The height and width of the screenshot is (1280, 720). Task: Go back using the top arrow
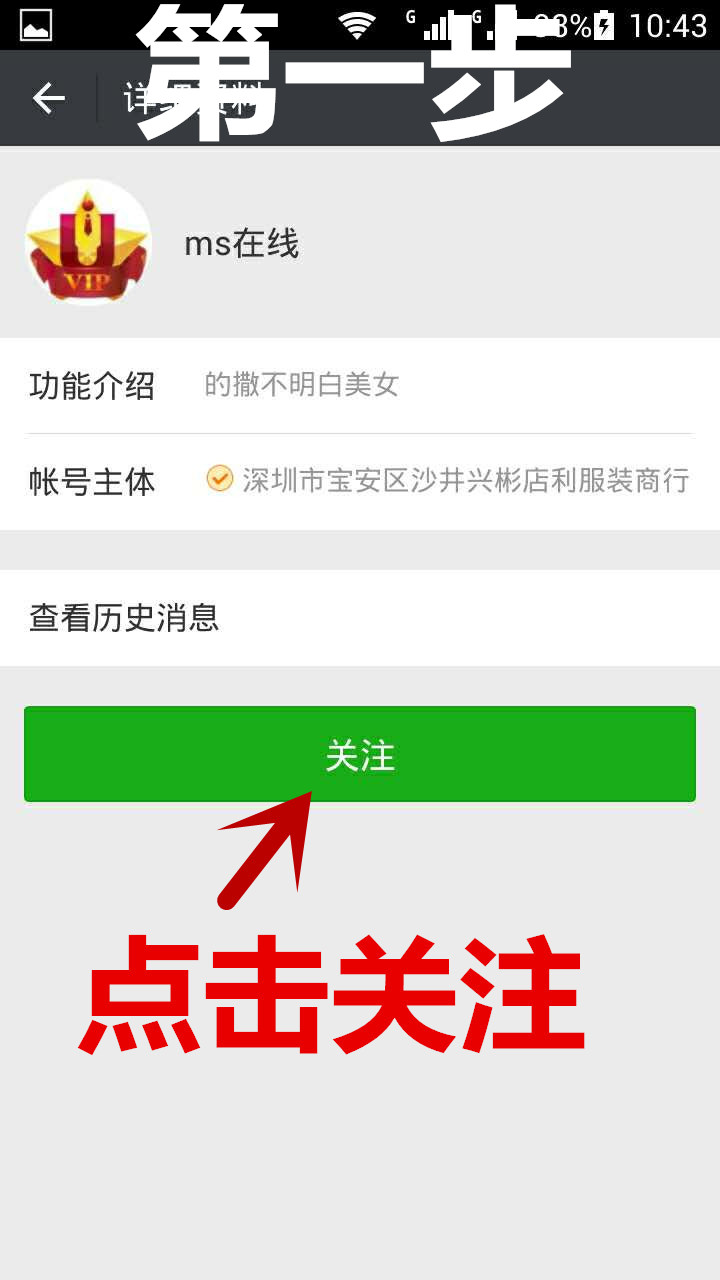click(48, 98)
